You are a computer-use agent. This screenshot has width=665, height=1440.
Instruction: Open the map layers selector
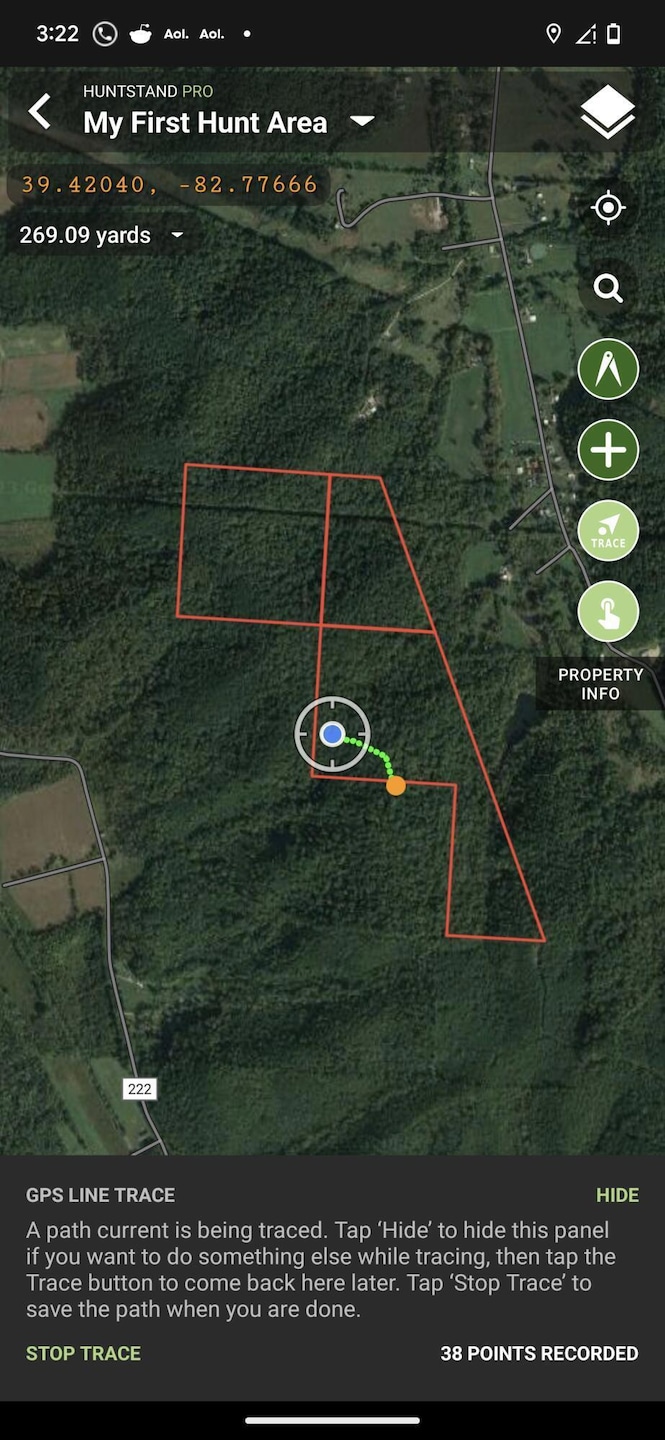(x=608, y=112)
